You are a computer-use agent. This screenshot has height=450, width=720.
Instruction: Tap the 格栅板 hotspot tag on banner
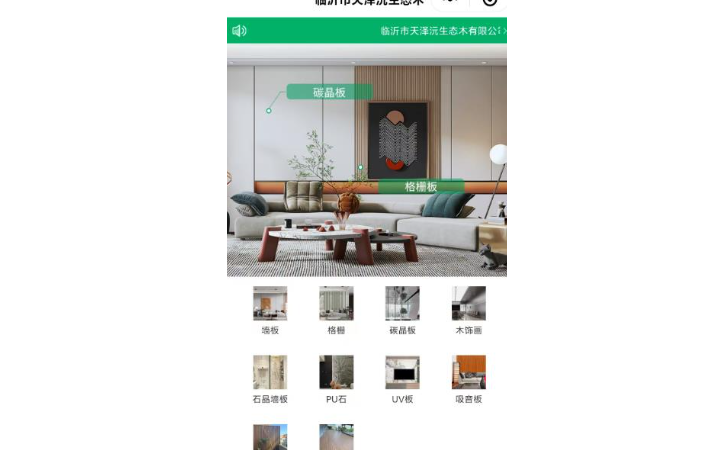coord(421,186)
